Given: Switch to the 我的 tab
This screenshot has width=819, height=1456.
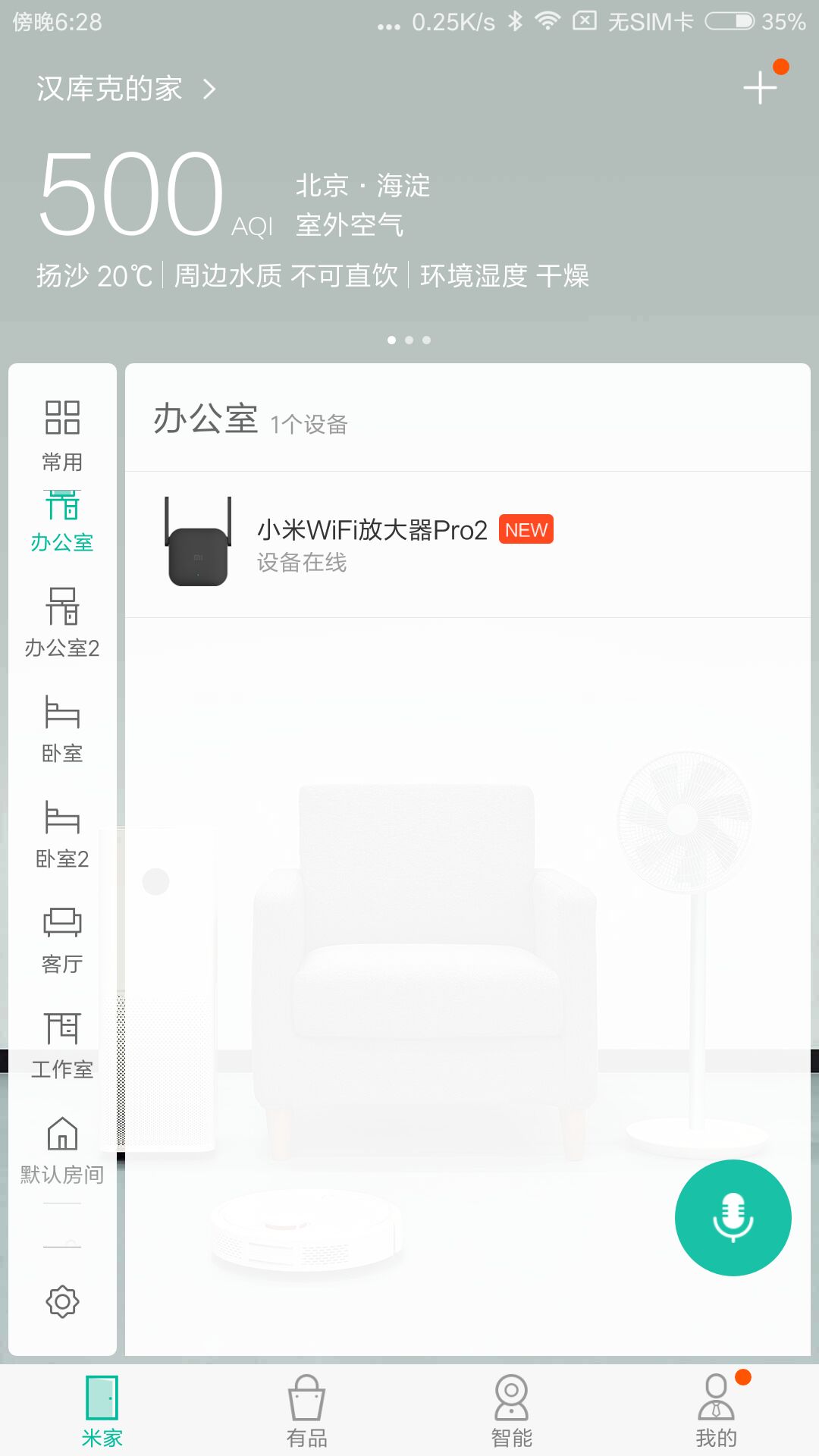Looking at the screenshot, I should (x=717, y=1410).
